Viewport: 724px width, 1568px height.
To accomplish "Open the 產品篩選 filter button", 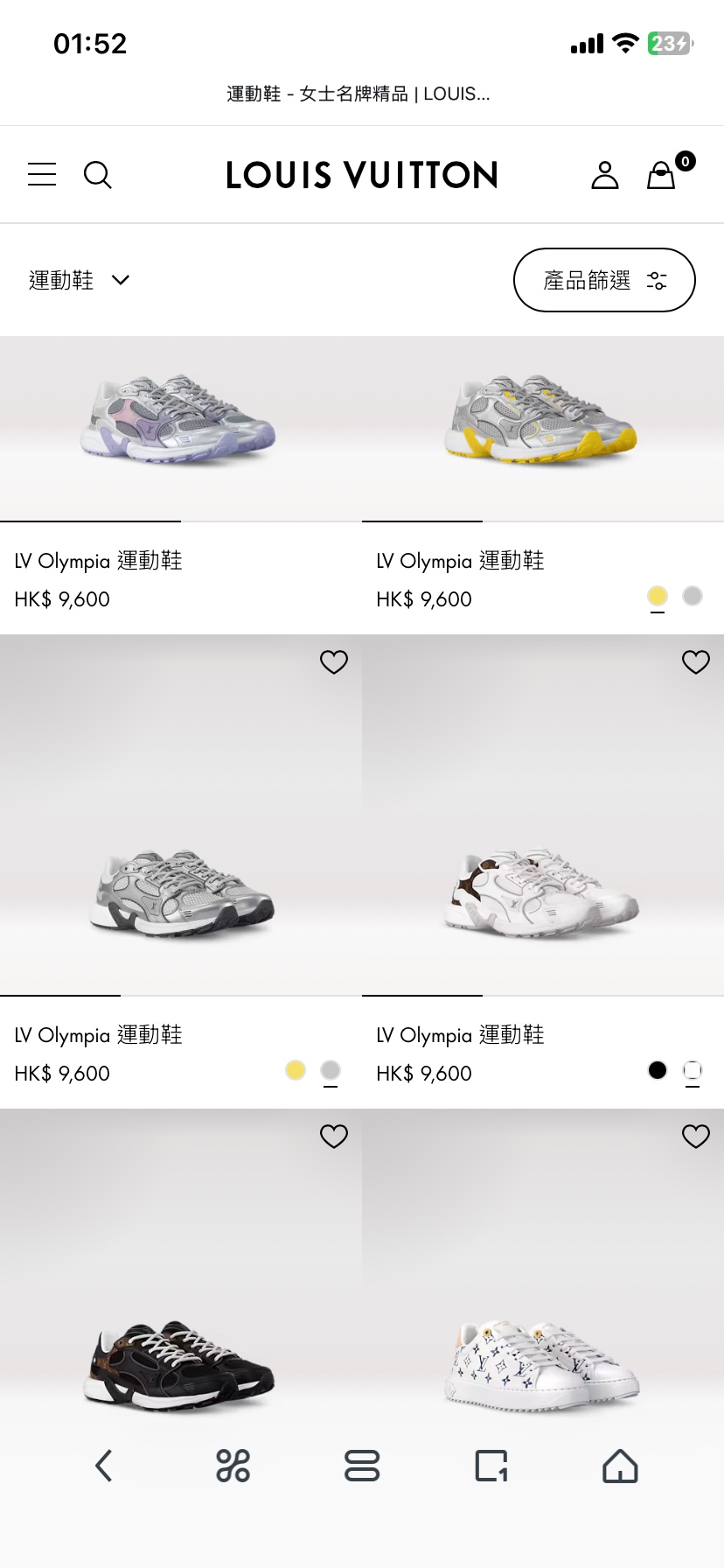I will 604,280.
